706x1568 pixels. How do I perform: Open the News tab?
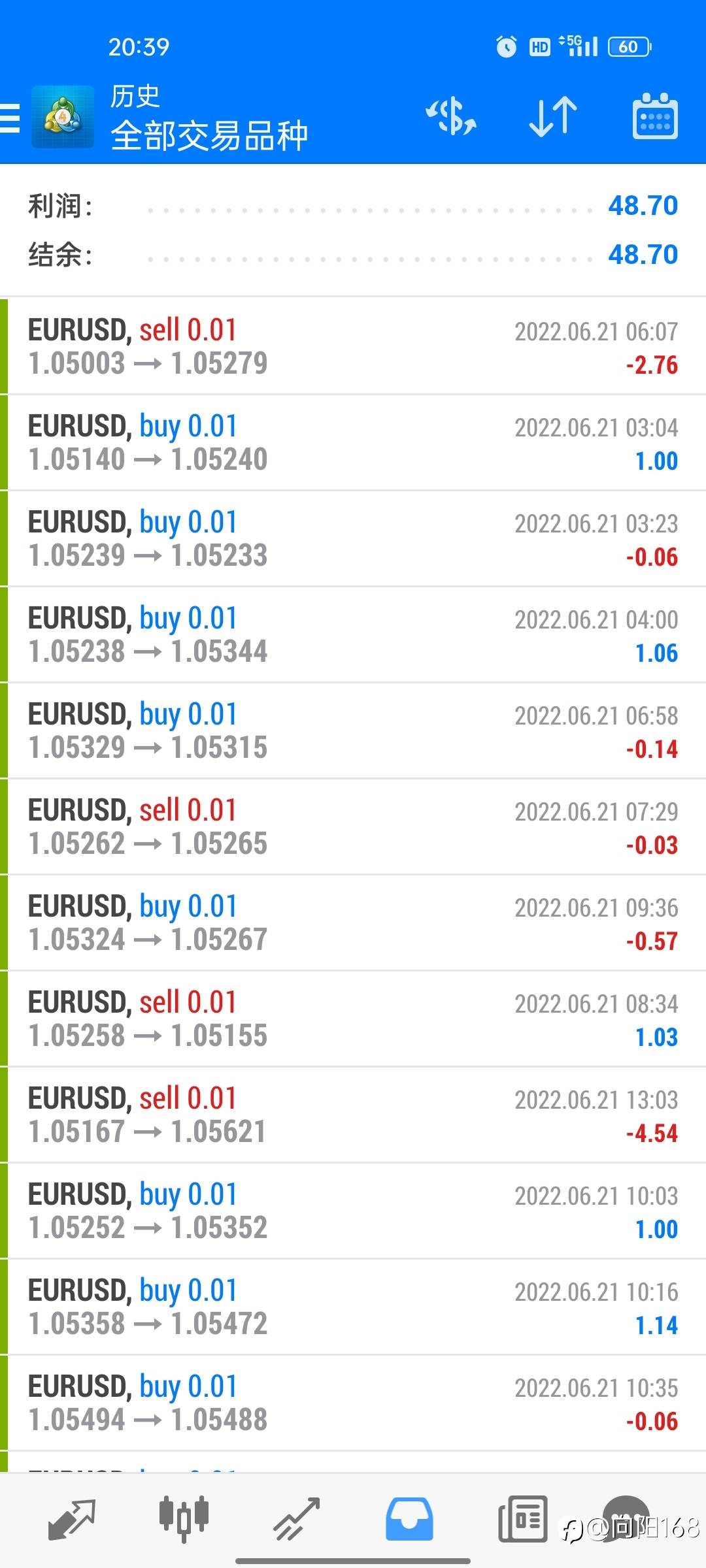(x=522, y=1519)
